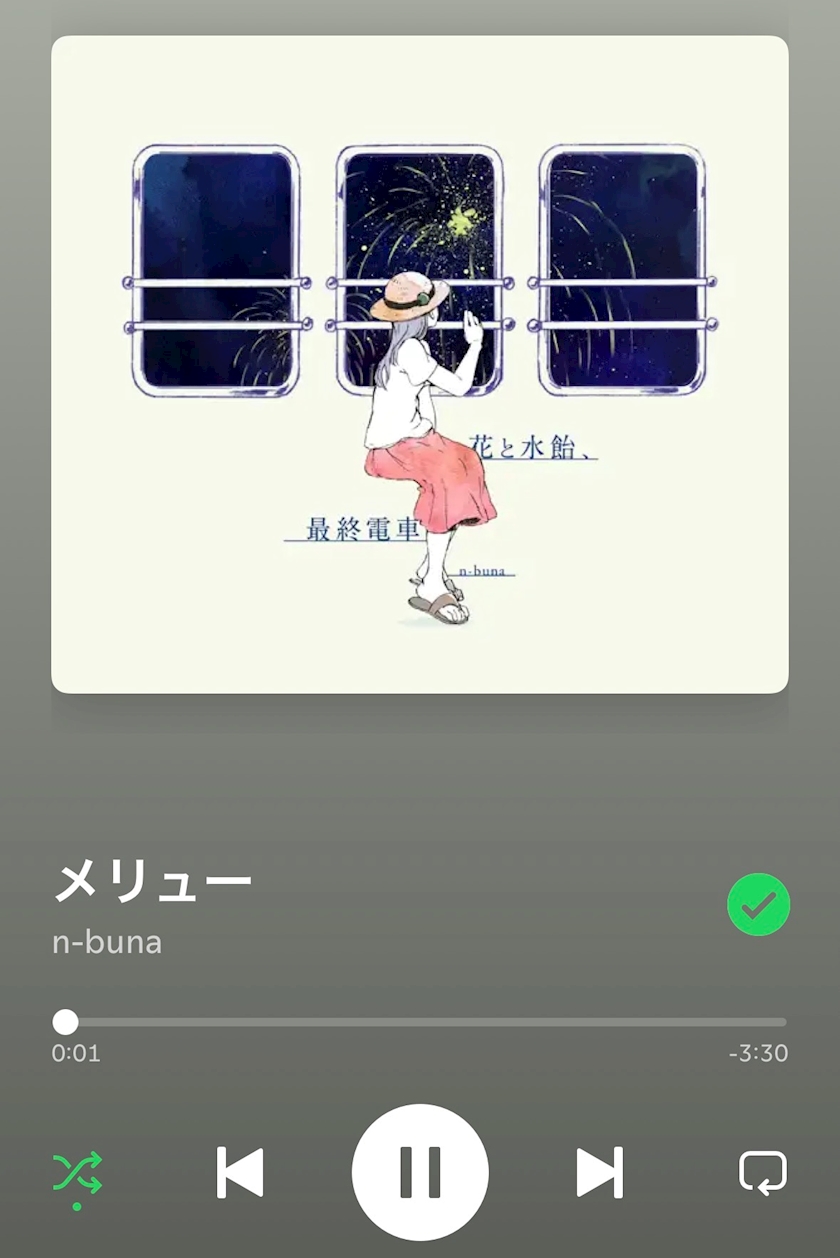Pause the current song

click(420, 1172)
